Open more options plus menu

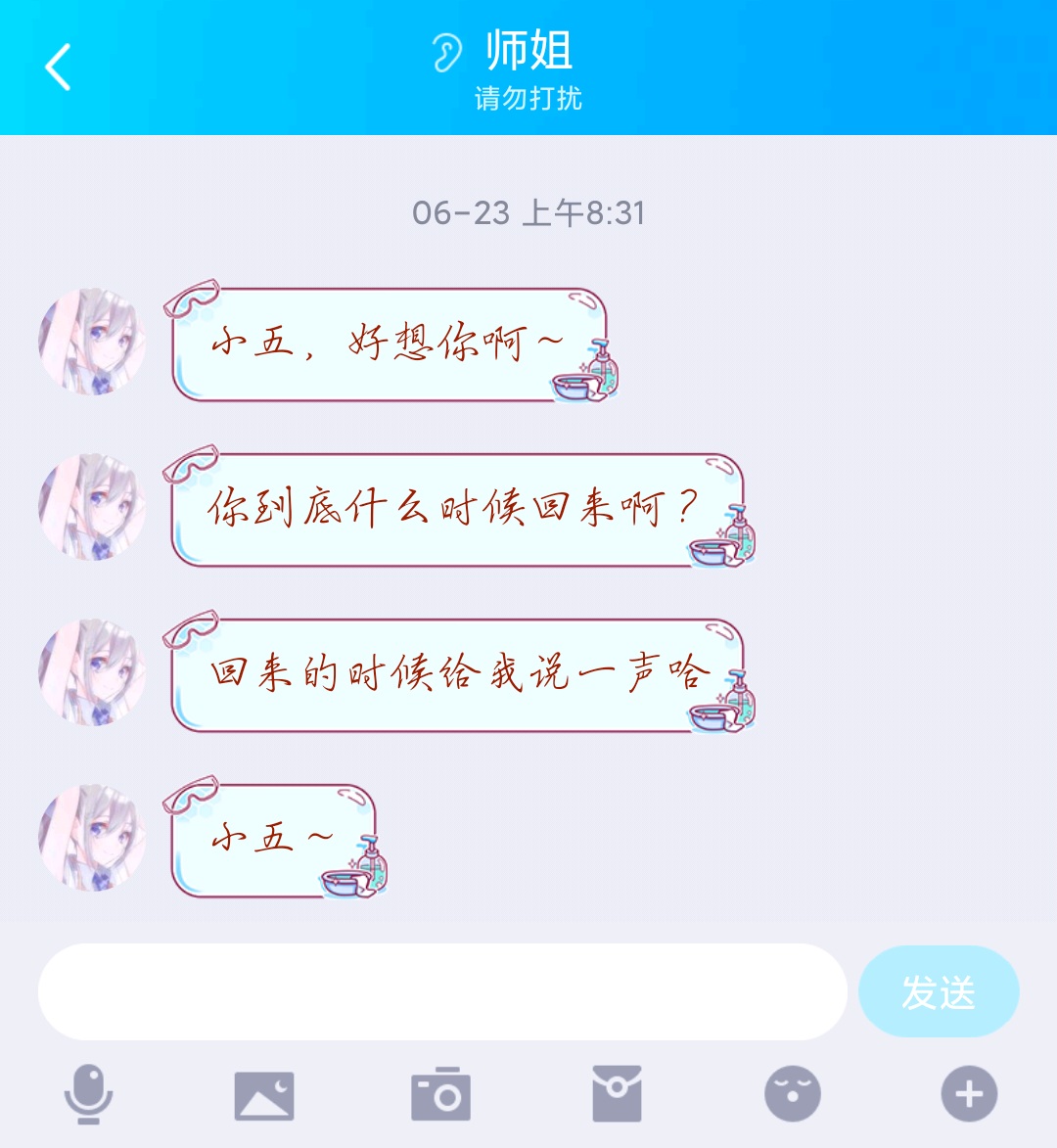pyautogui.click(x=969, y=1094)
